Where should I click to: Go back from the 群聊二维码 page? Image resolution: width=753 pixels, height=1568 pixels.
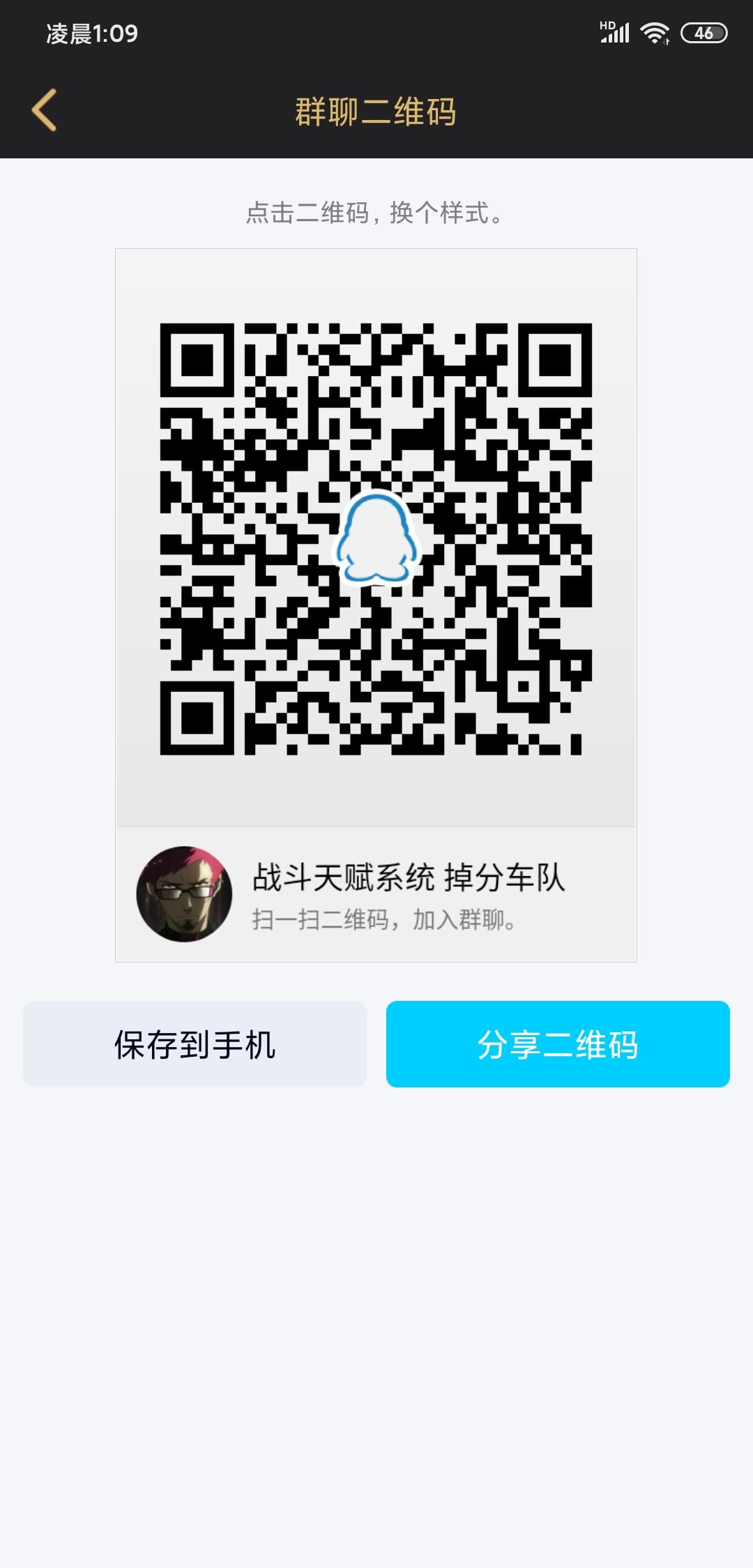[x=44, y=110]
